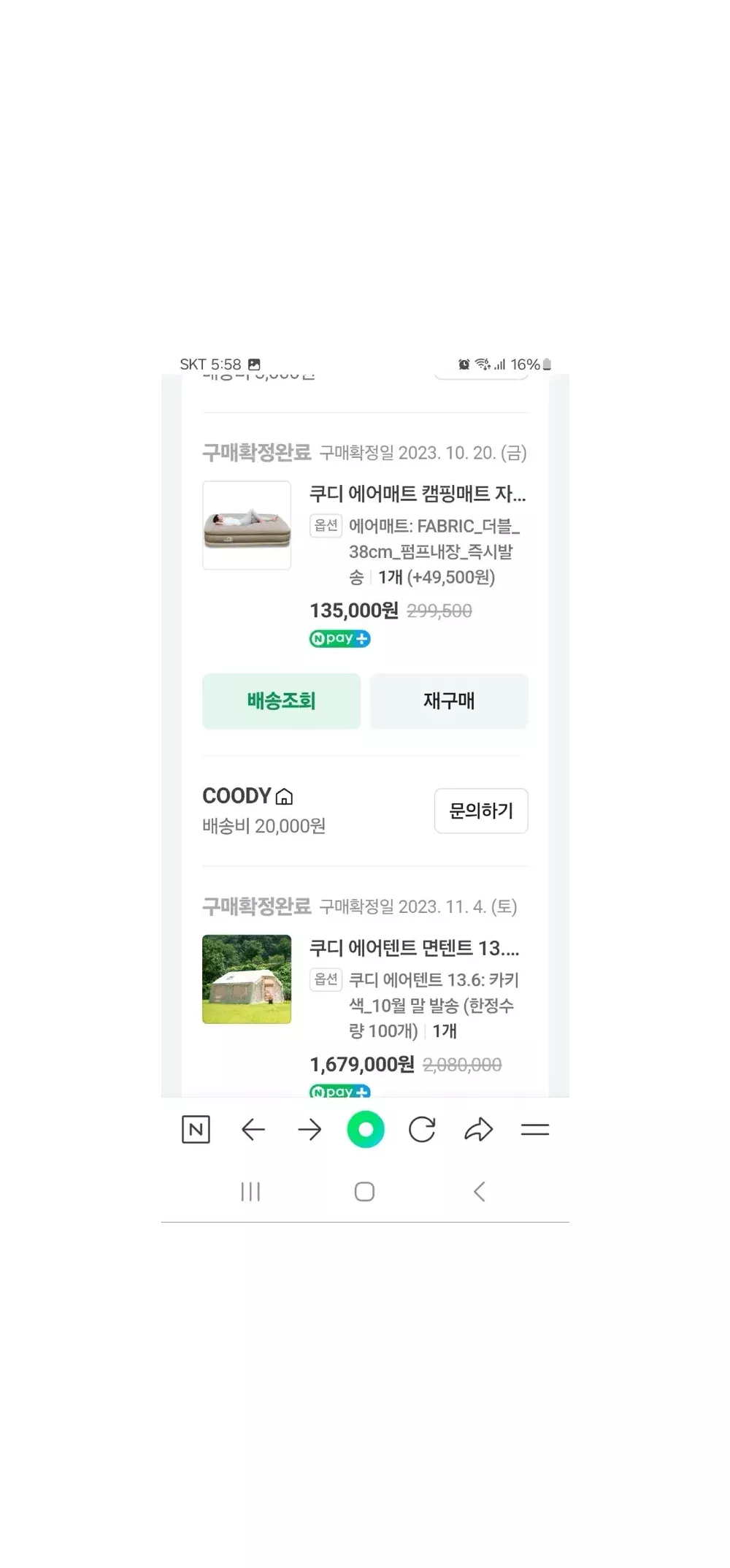Screen dimensions: 730x1568
Task: Go back to the previous web page
Action: pyautogui.click(x=253, y=1130)
